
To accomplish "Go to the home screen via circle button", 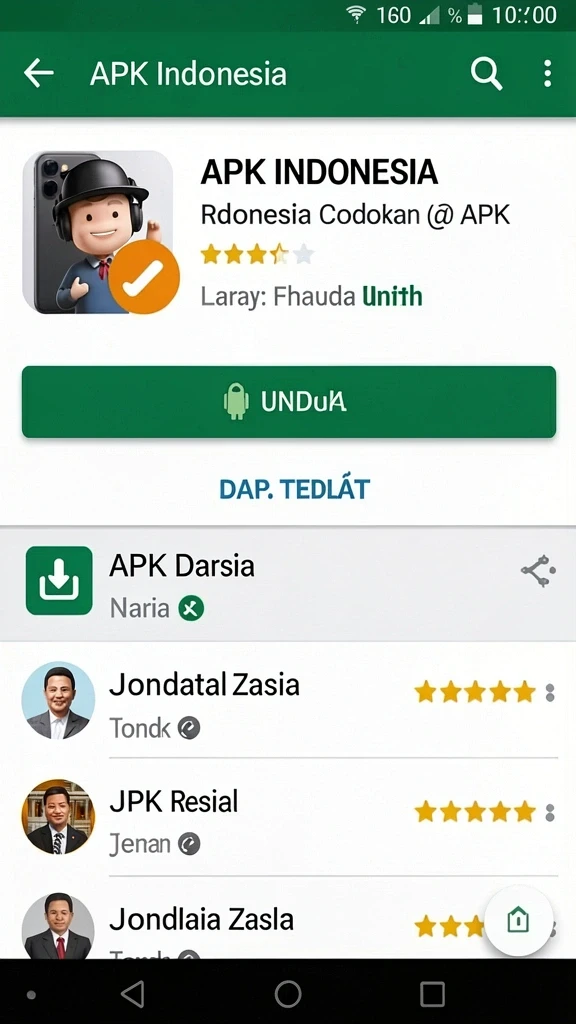I will coord(288,995).
